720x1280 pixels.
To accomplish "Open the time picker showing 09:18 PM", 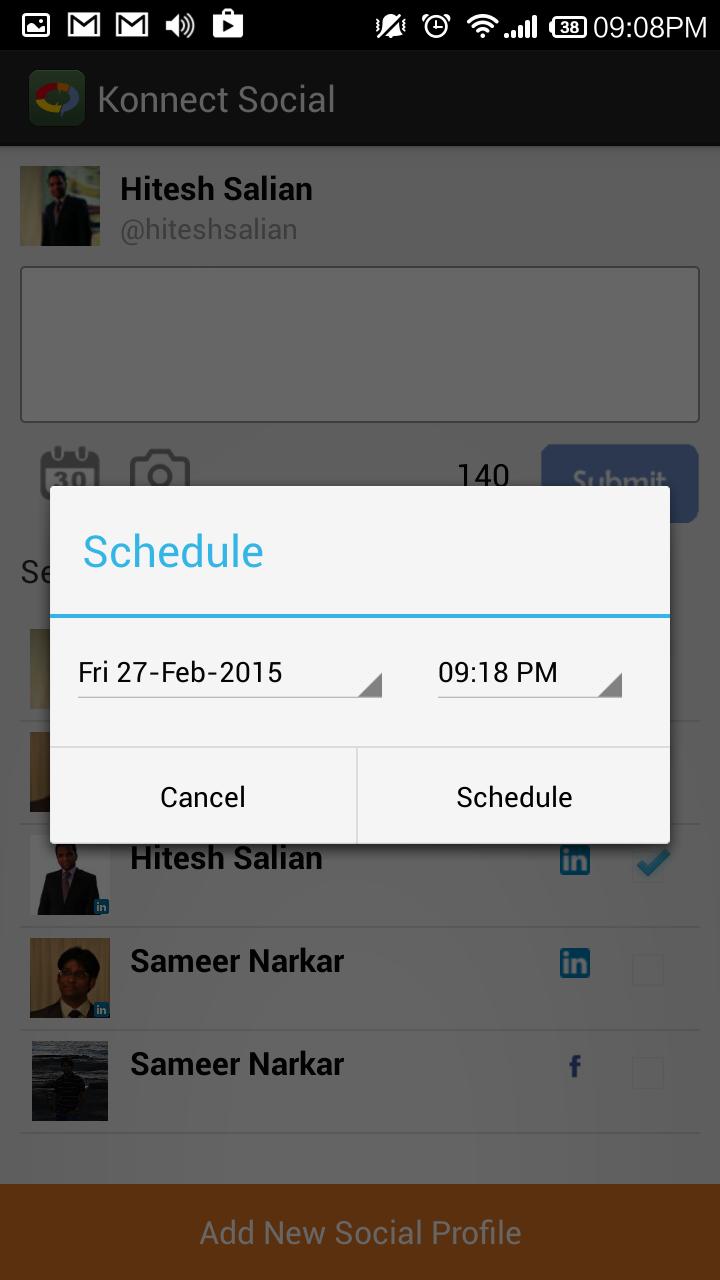I will click(529, 673).
